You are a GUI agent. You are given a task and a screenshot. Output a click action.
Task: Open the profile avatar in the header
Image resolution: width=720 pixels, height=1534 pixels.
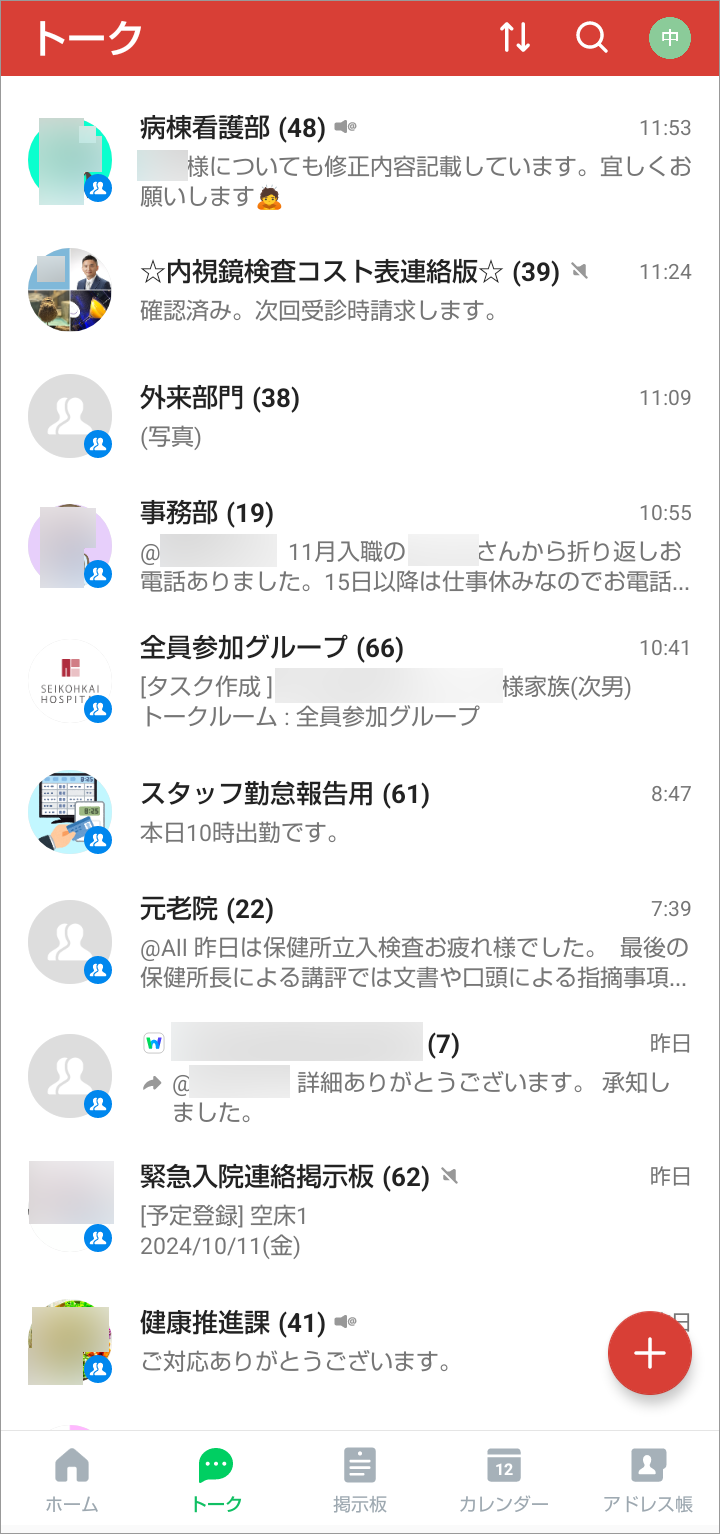(x=670, y=38)
